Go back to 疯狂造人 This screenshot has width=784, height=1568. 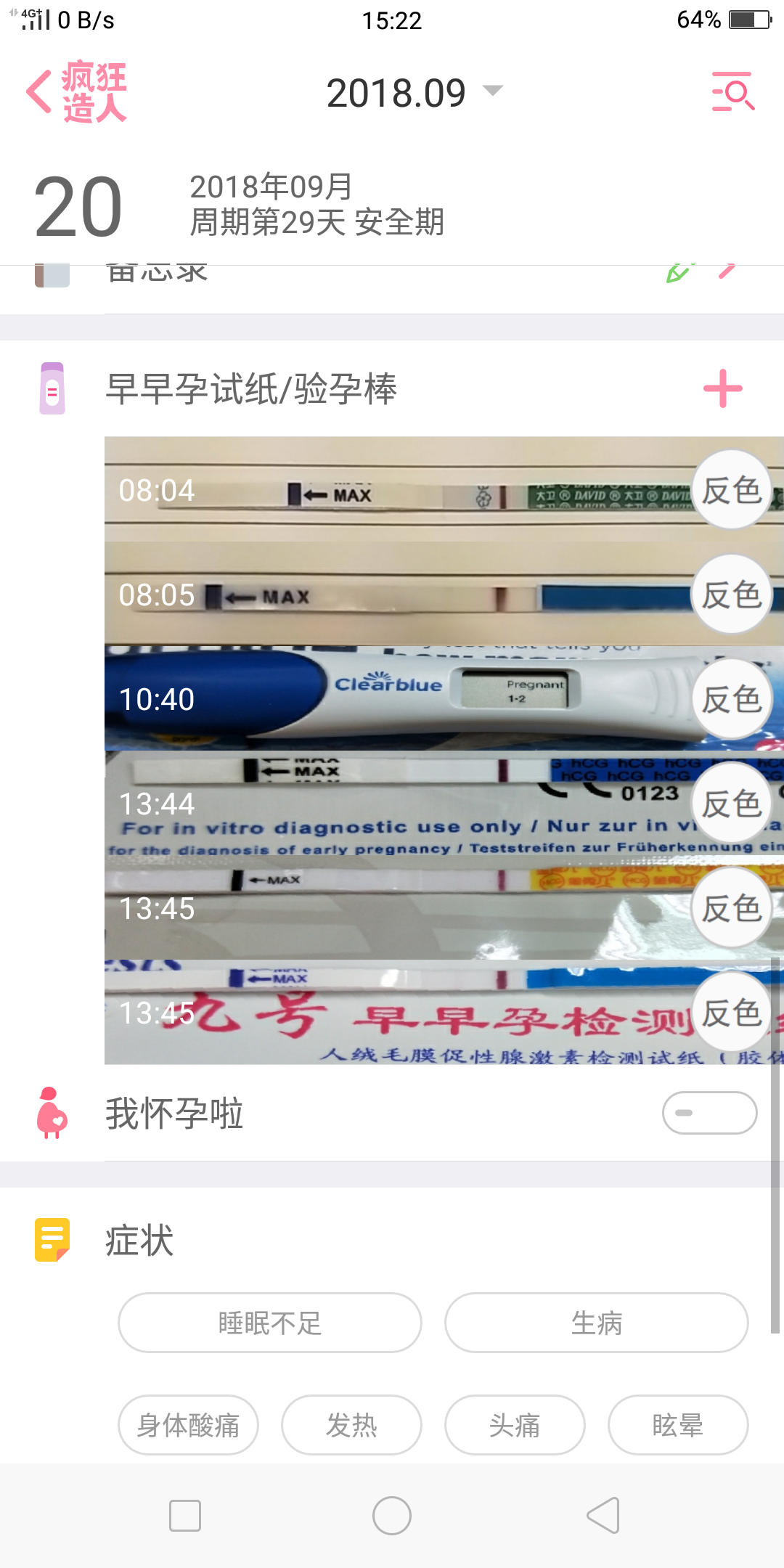76,92
